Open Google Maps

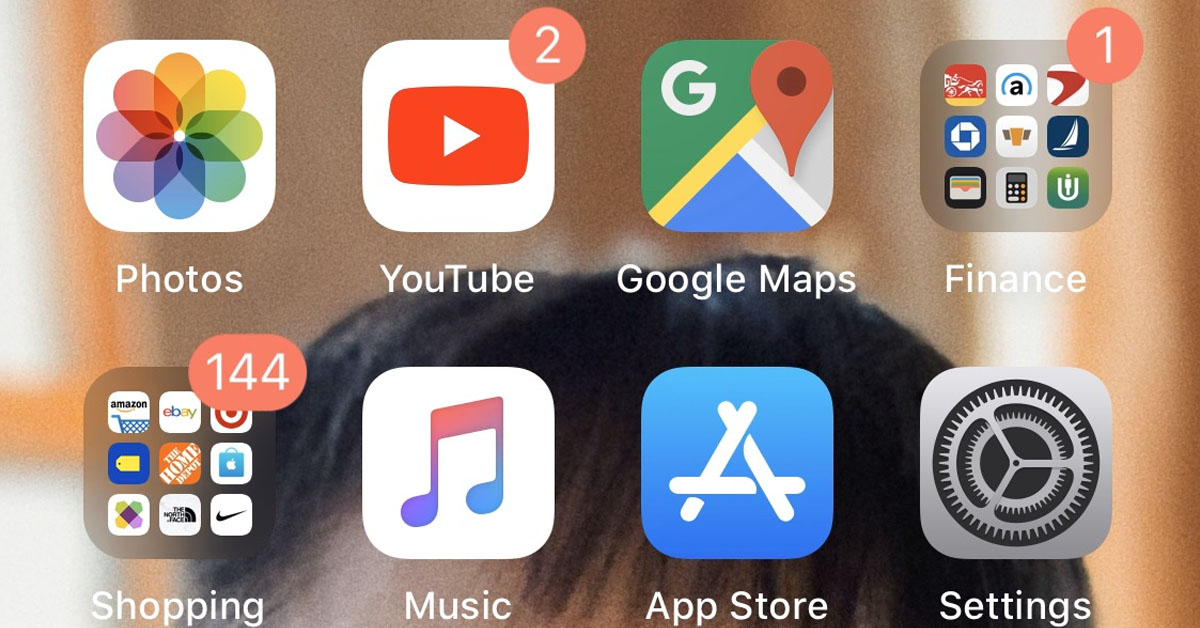coord(737,136)
